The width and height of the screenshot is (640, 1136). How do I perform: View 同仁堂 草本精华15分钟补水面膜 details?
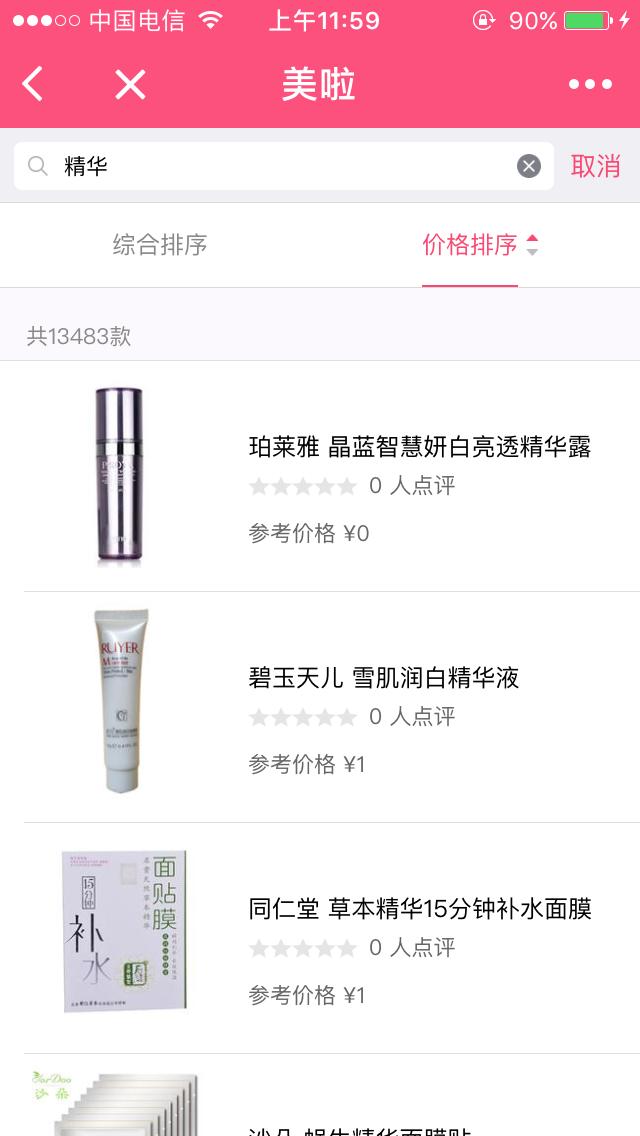[x=420, y=938]
